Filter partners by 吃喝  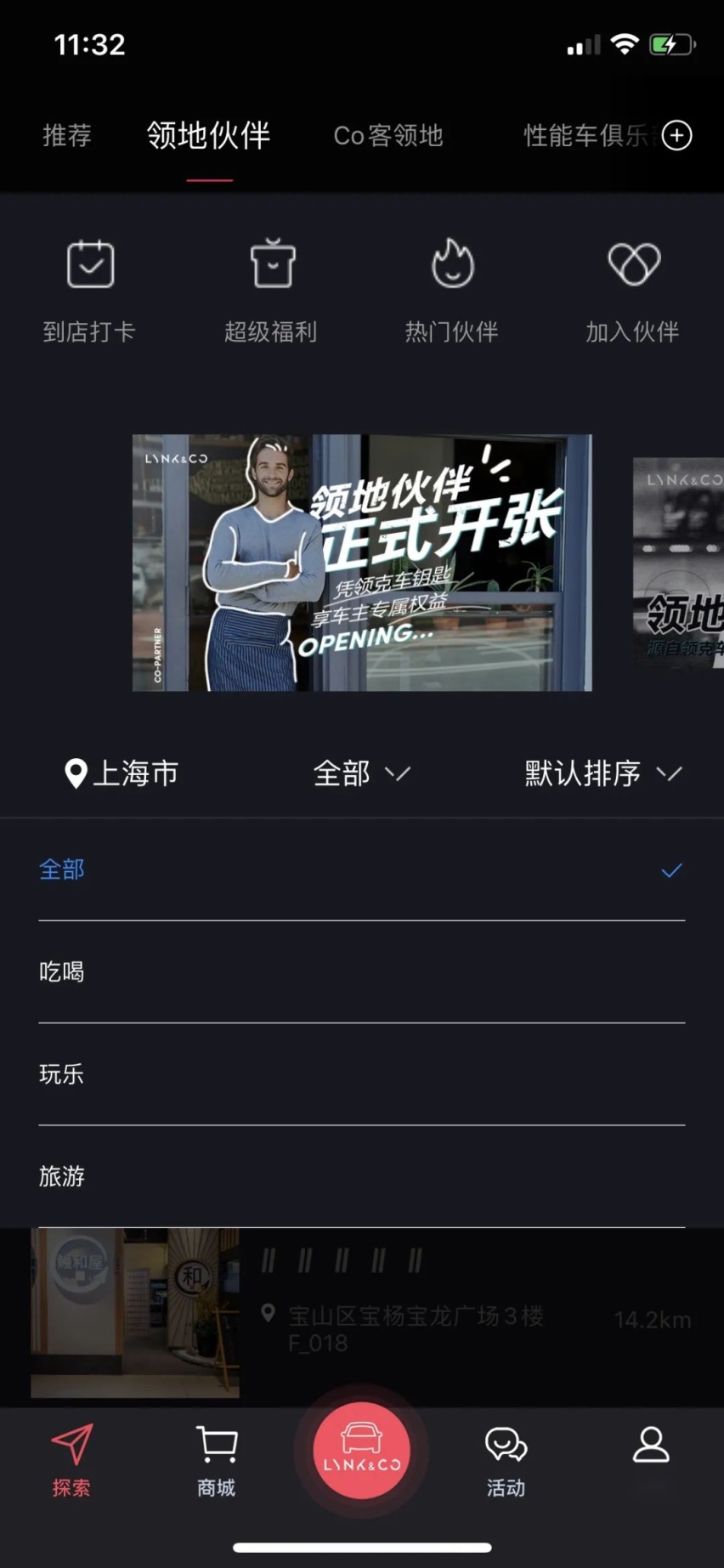tap(361, 972)
